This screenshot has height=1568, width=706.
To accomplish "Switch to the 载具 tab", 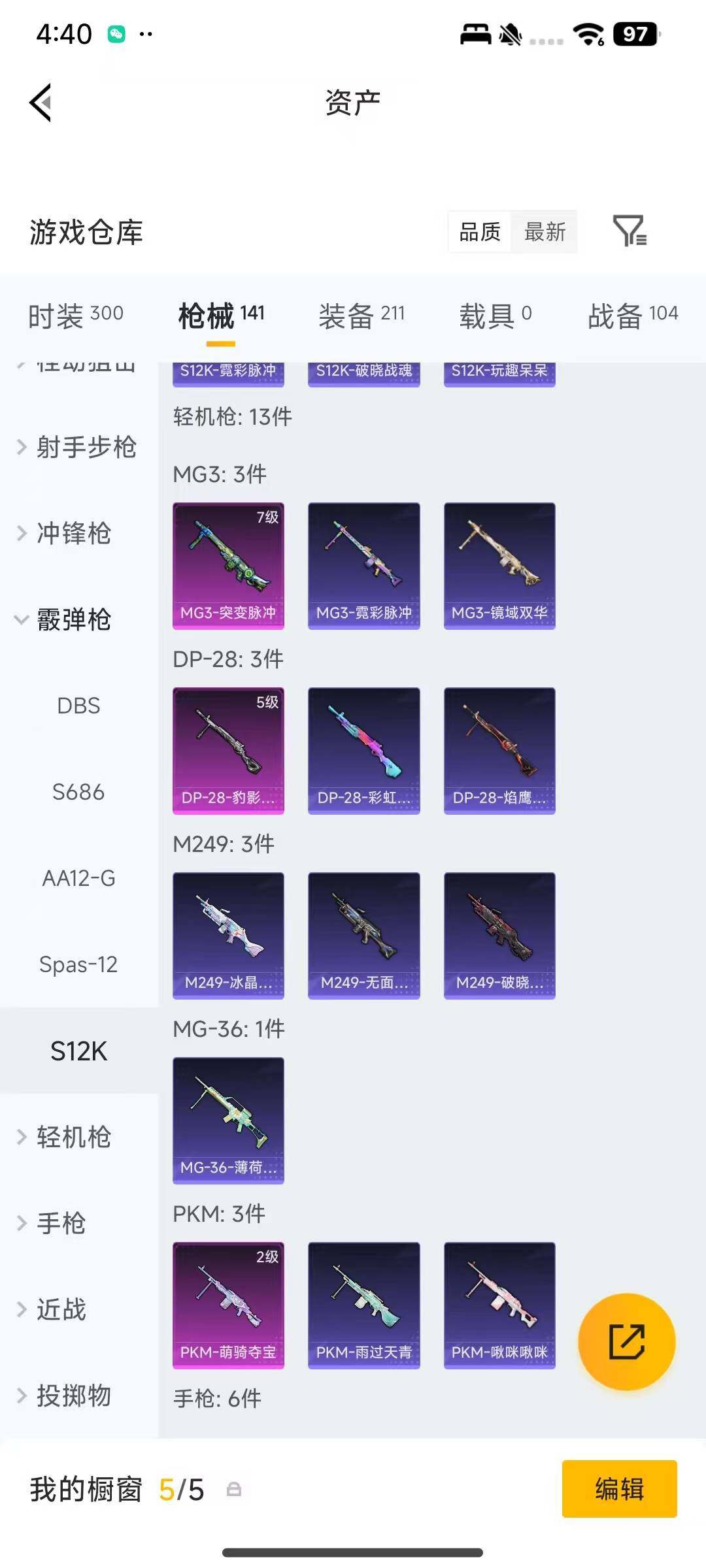I will tap(495, 316).
